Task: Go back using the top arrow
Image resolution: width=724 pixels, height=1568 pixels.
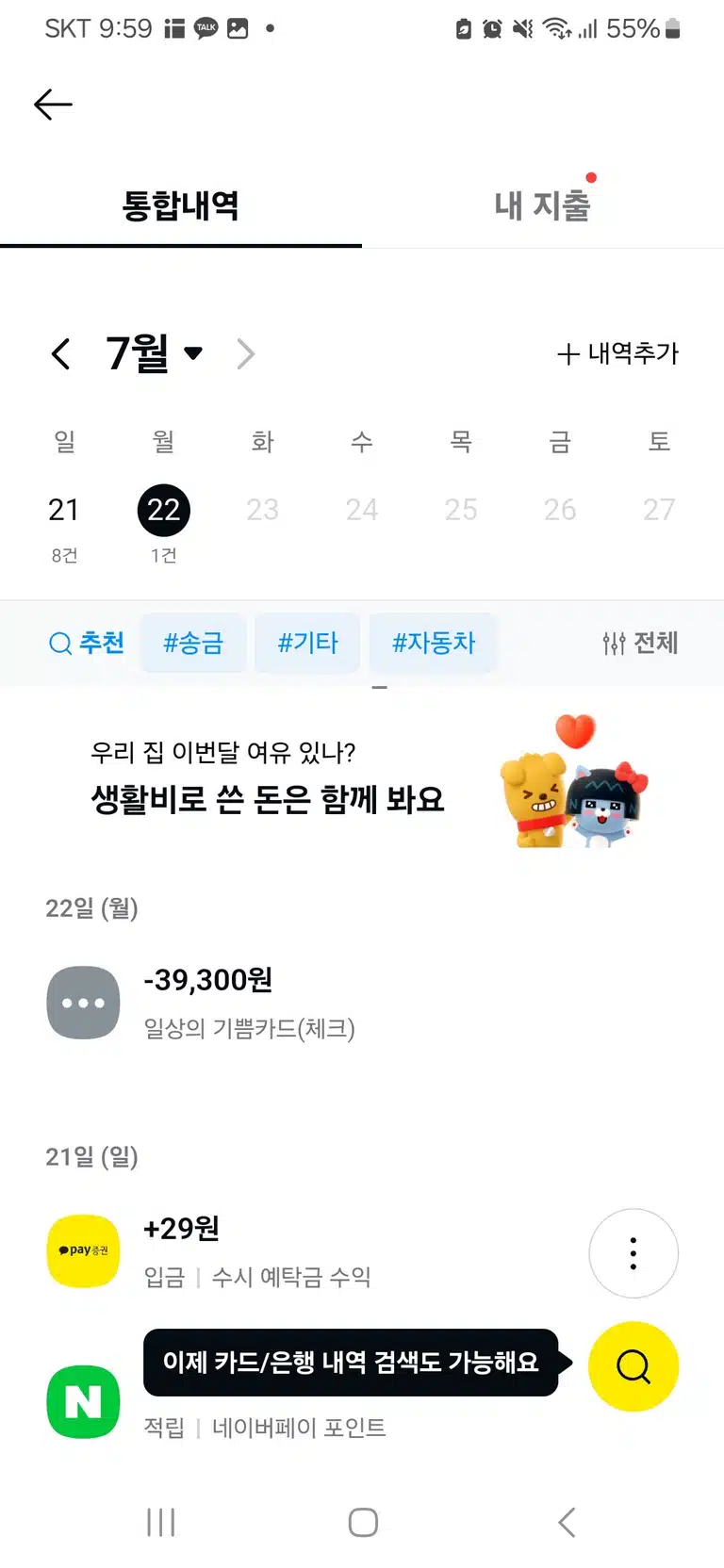Action: point(53,105)
